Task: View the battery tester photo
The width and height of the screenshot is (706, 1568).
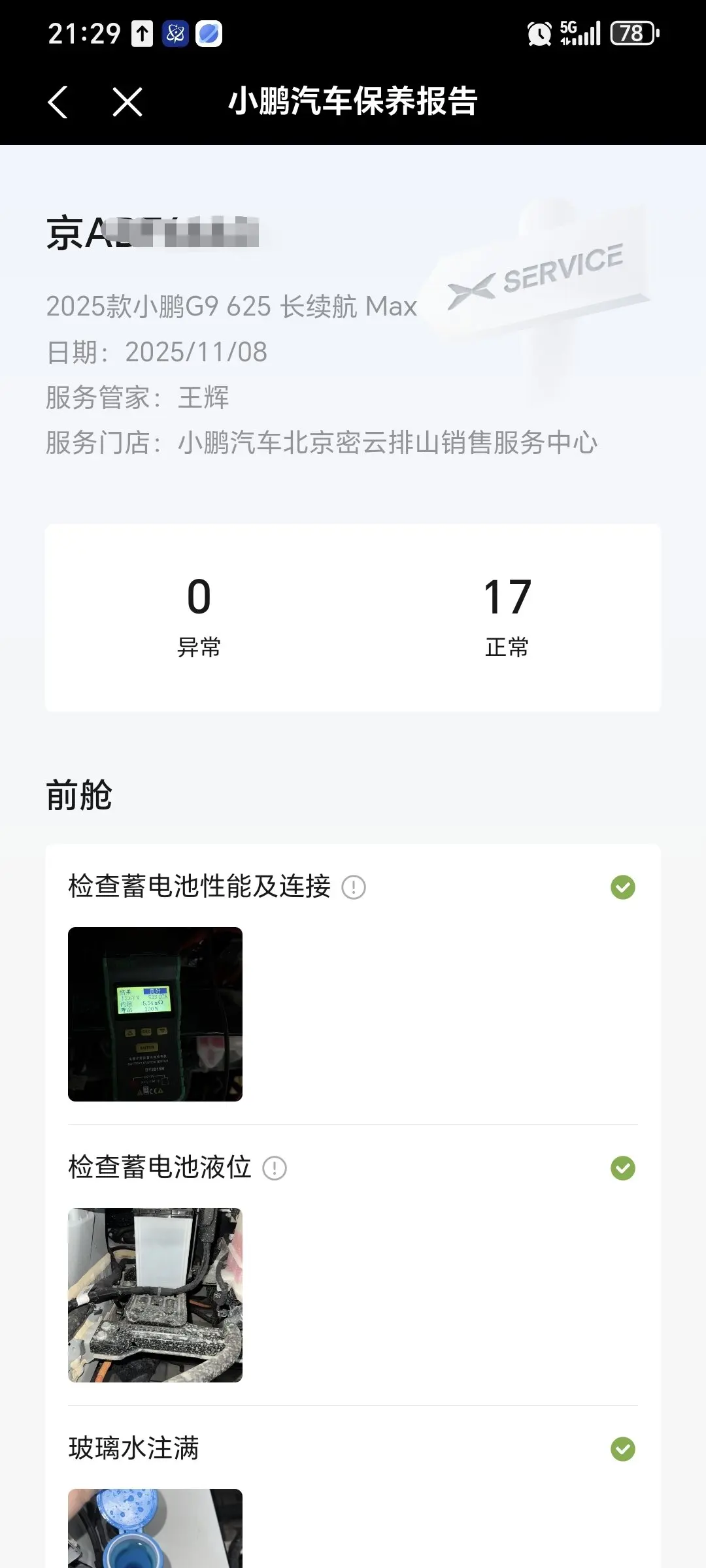Action: [155, 1014]
